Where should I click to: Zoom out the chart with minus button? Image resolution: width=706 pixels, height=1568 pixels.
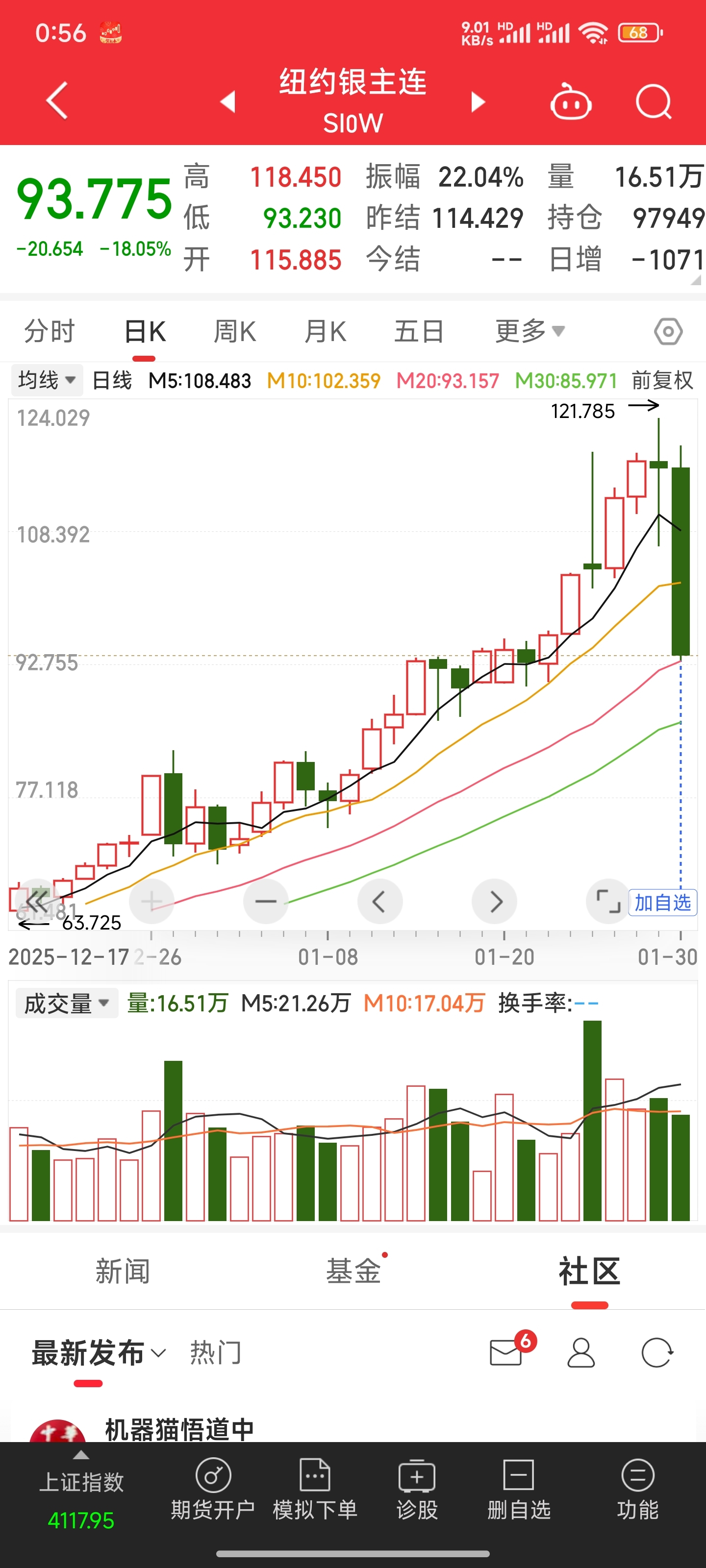266,901
